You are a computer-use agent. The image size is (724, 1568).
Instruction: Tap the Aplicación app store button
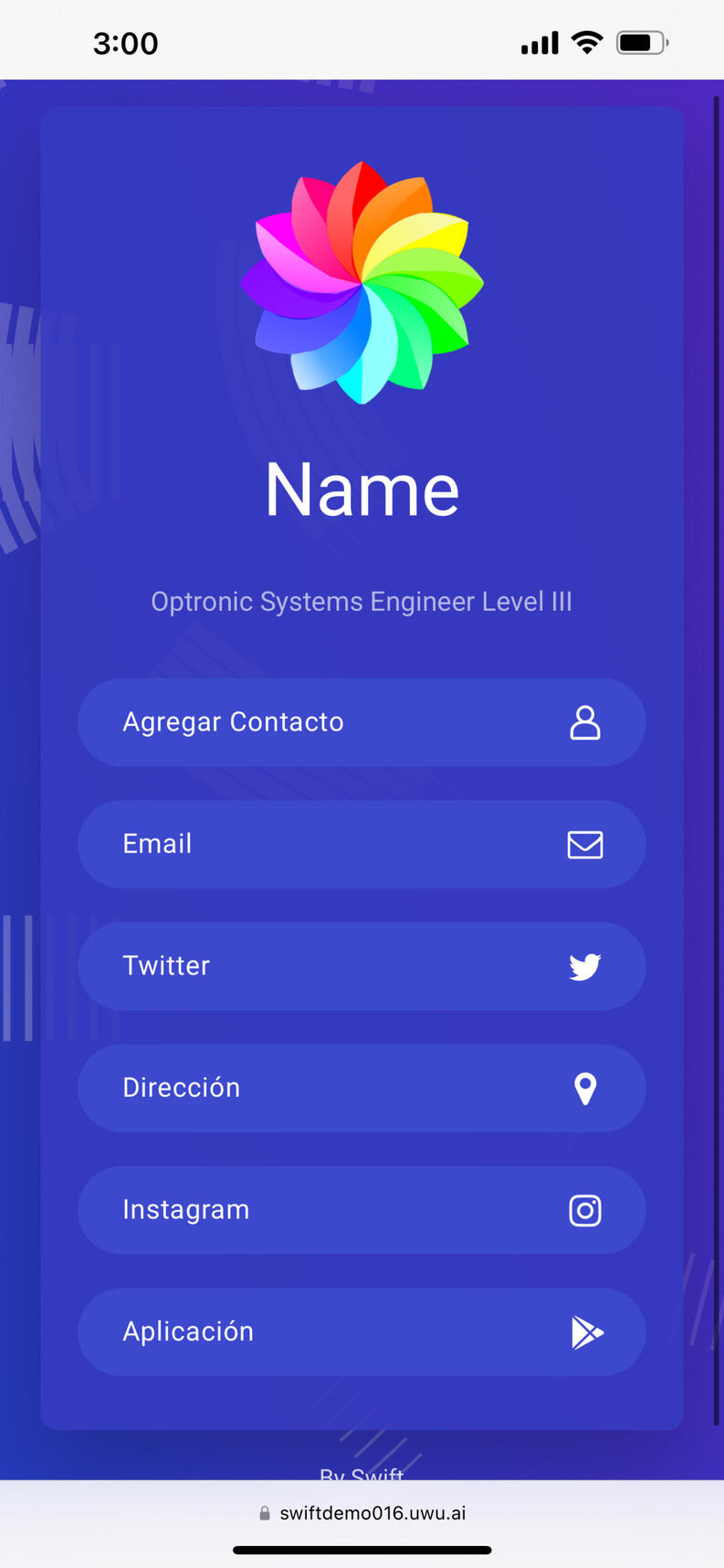(362, 1332)
